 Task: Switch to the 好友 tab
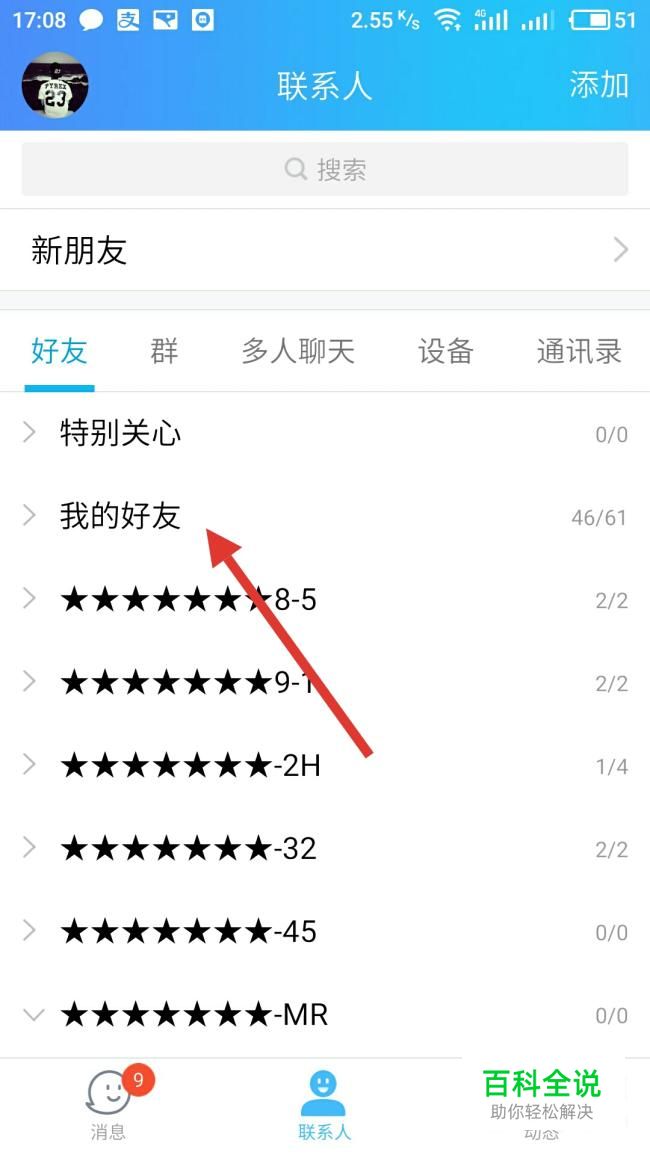(60, 352)
